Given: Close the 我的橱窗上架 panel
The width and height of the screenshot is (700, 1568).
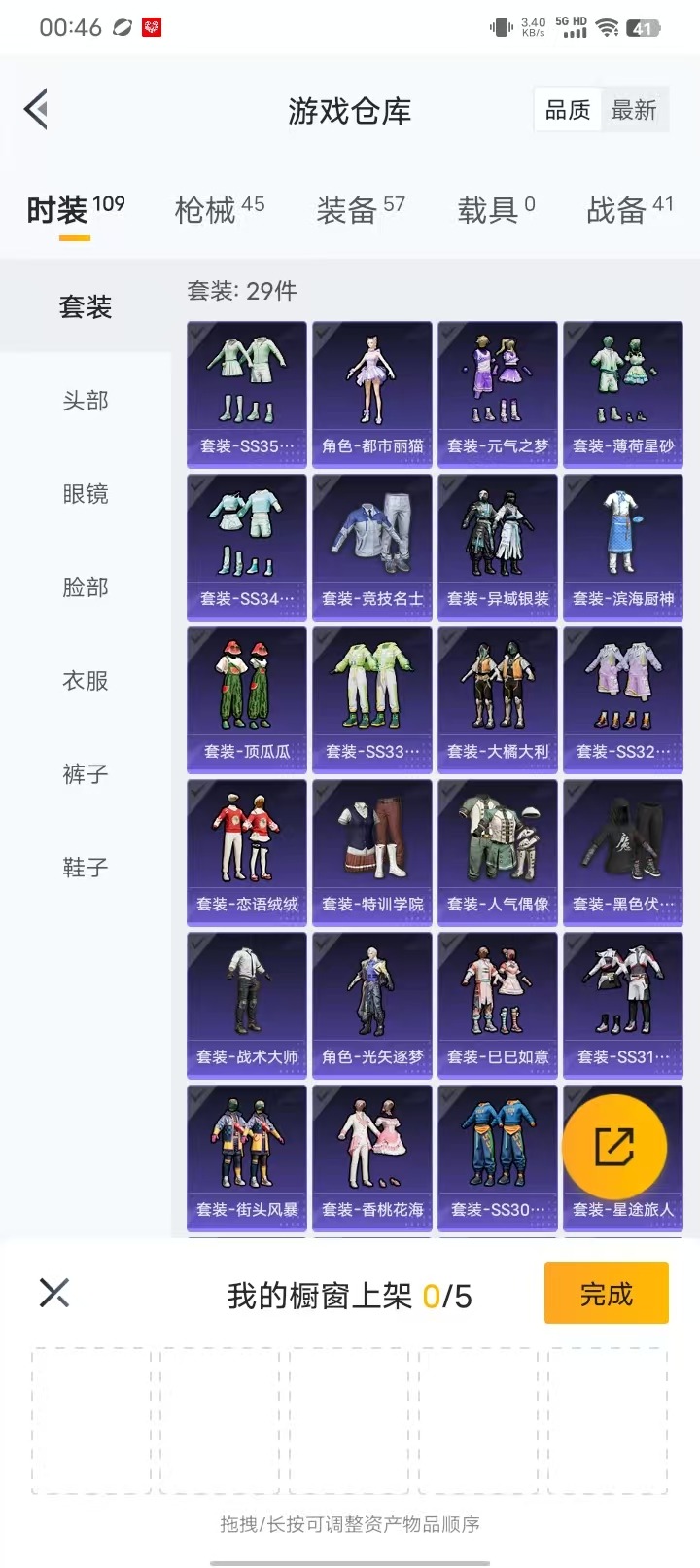Looking at the screenshot, I should click(54, 1293).
